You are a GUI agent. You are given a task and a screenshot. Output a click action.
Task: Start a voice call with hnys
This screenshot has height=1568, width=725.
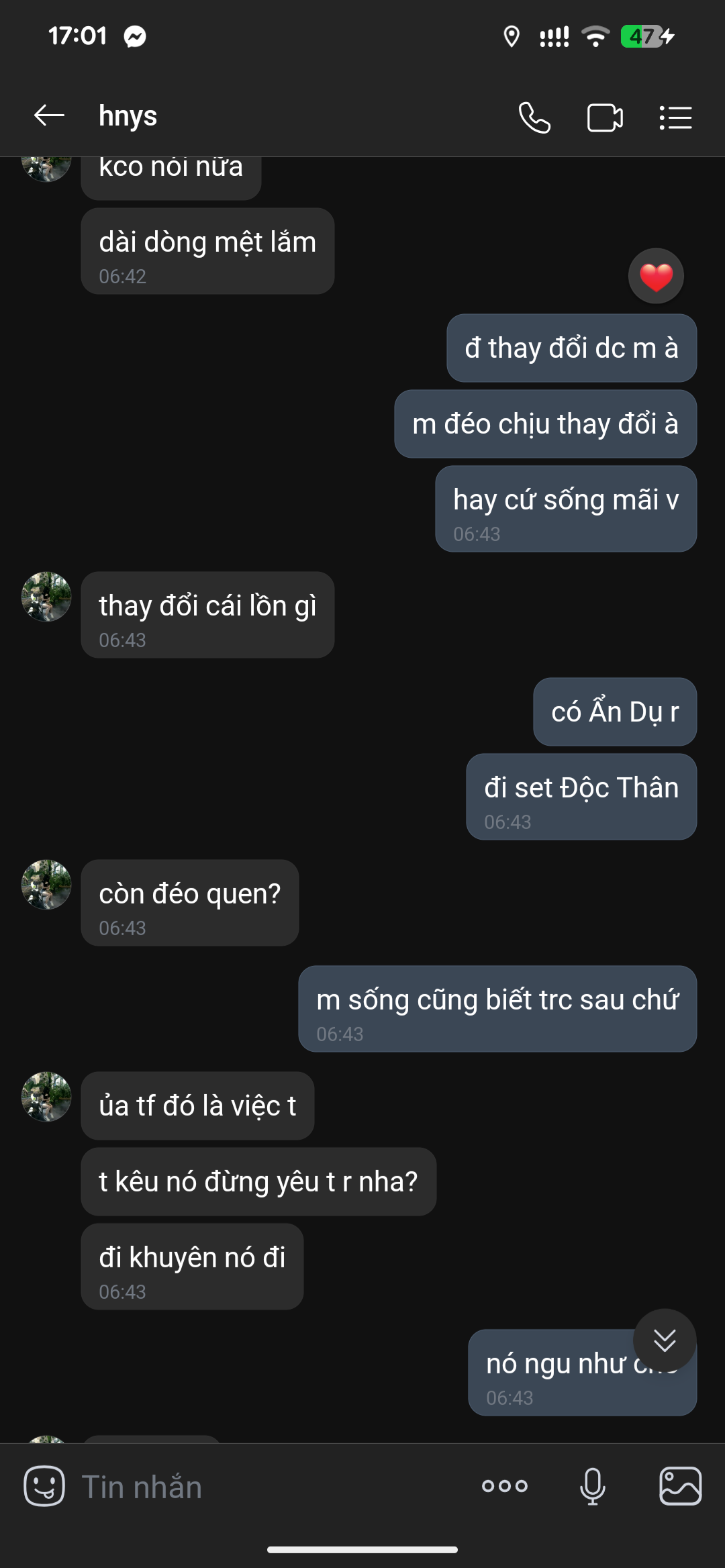click(534, 118)
